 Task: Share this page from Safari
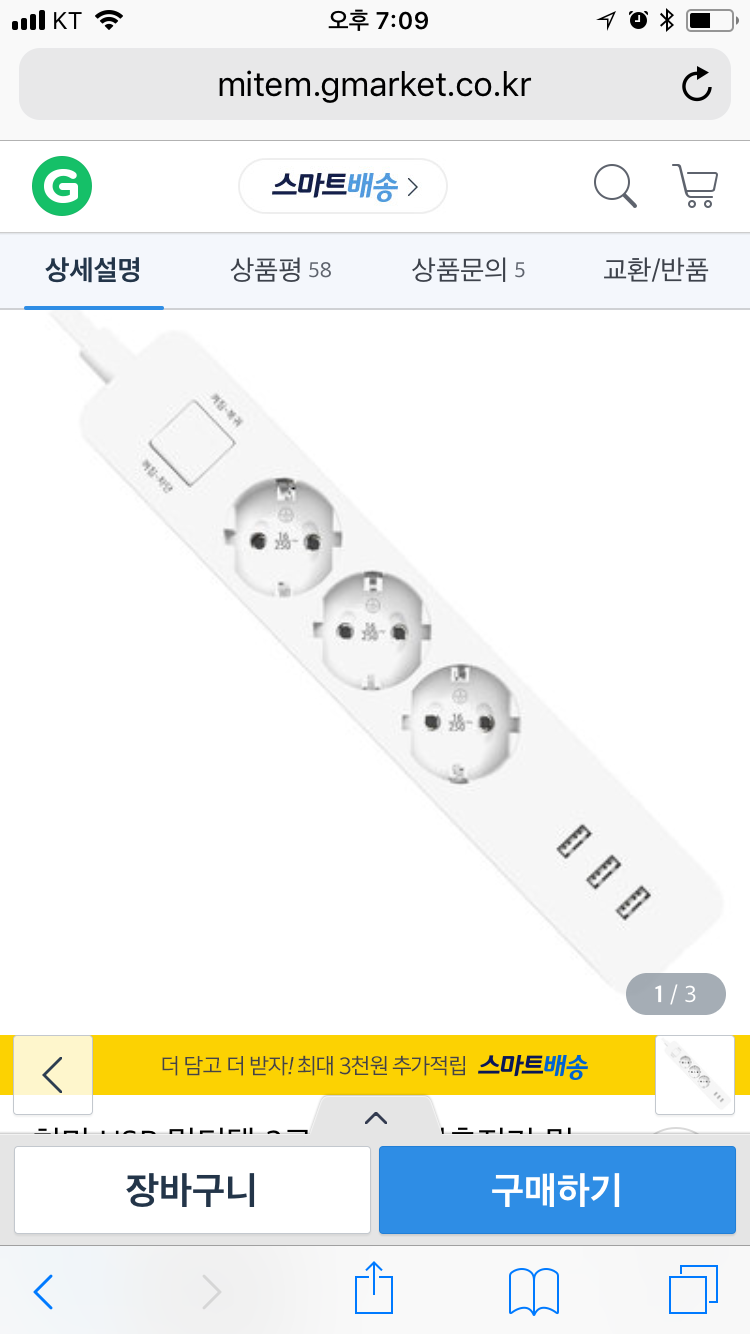375,1288
